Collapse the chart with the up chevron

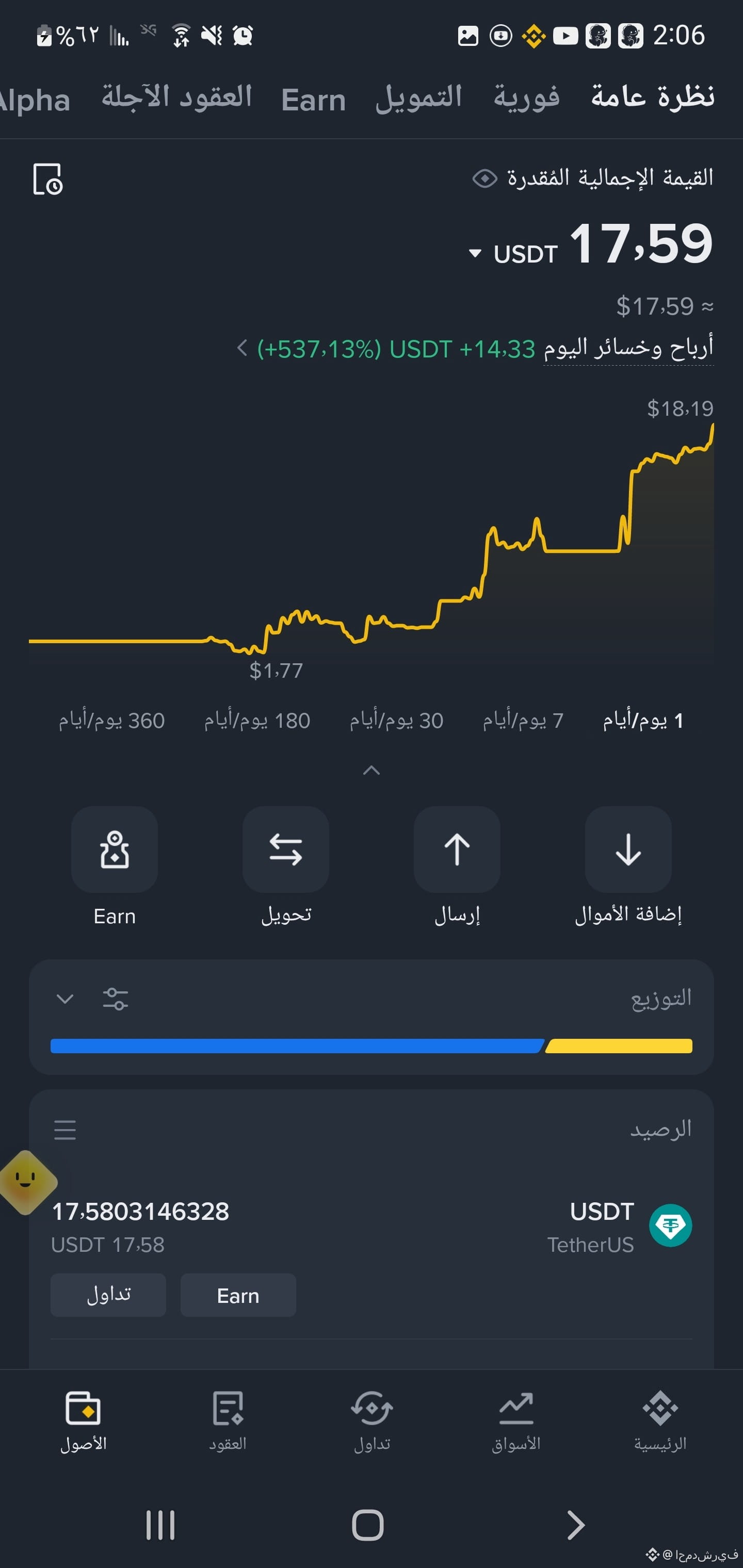point(372,771)
